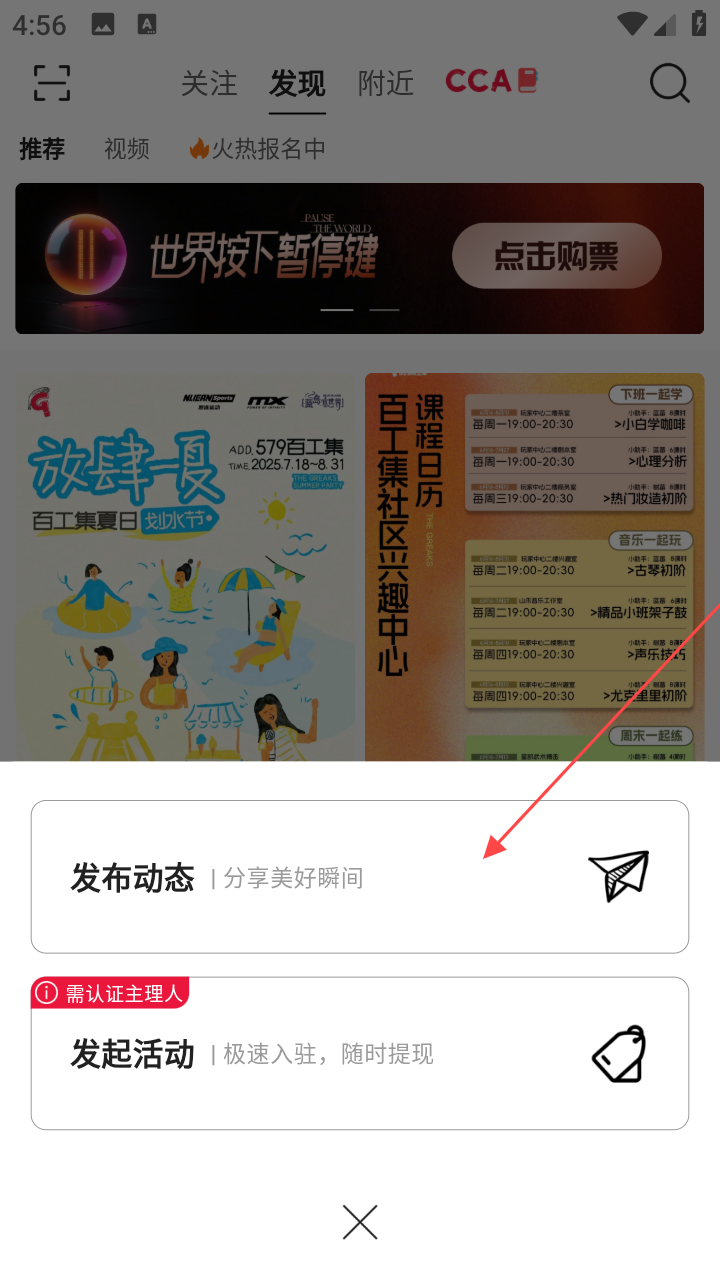Choose 发起活动 to start an event

[360, 1054]
